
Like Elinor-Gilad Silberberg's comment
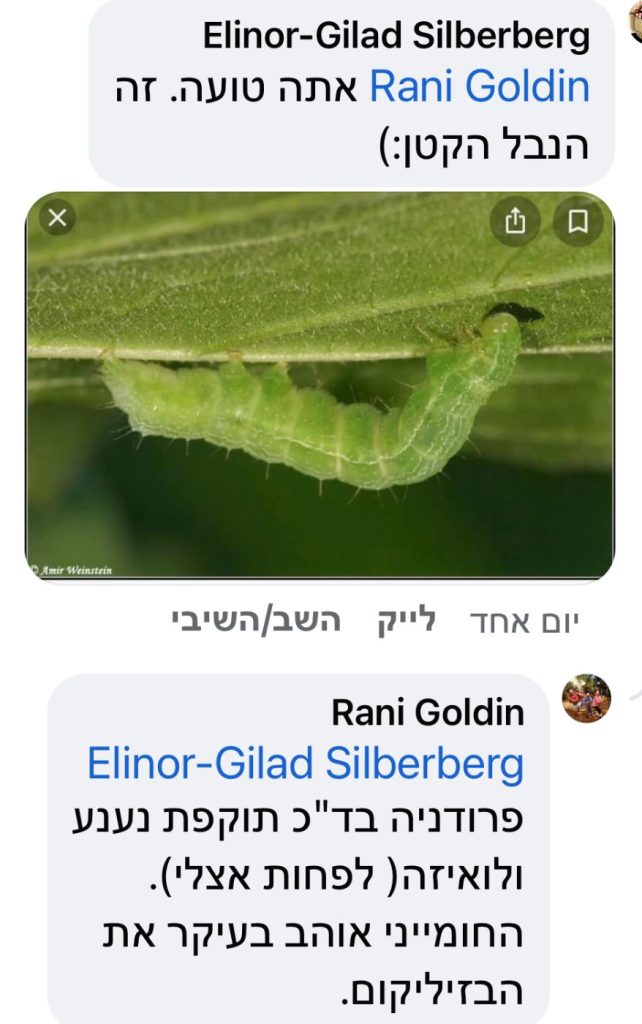pyautogui.click(x=405, y=622)
